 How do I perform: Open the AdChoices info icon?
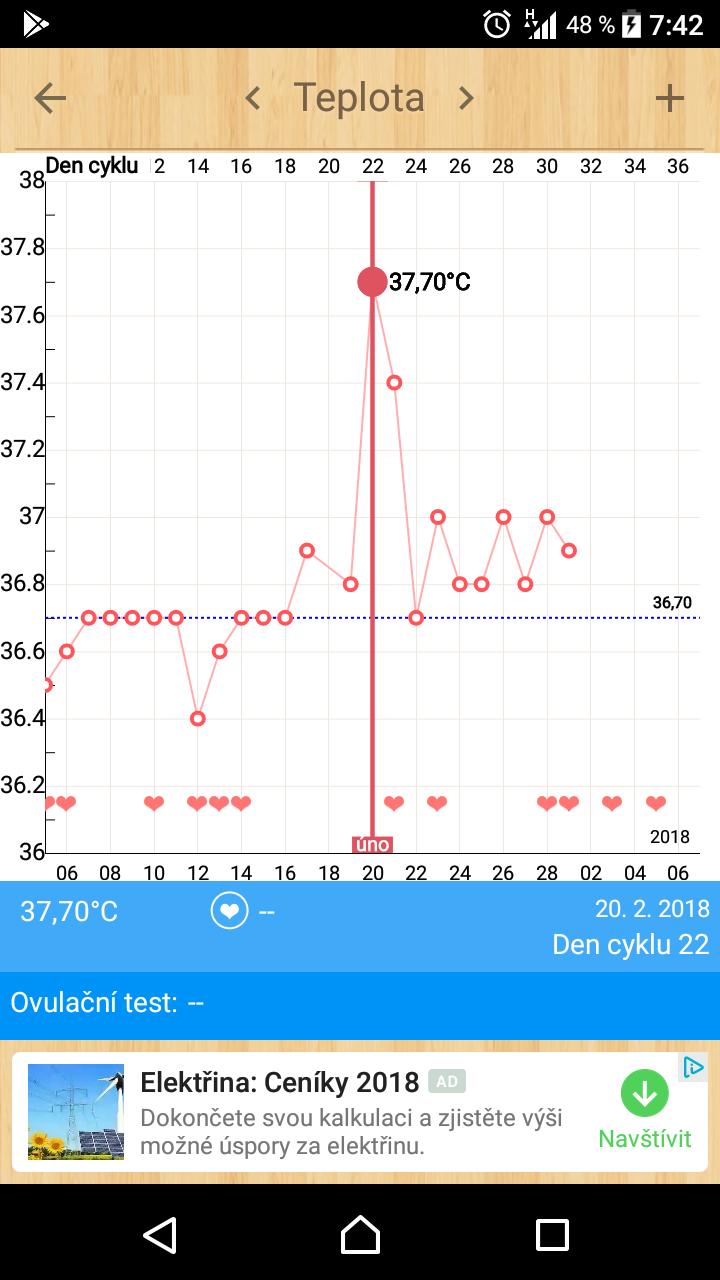pyautogui.click(x=693, y=1067)
